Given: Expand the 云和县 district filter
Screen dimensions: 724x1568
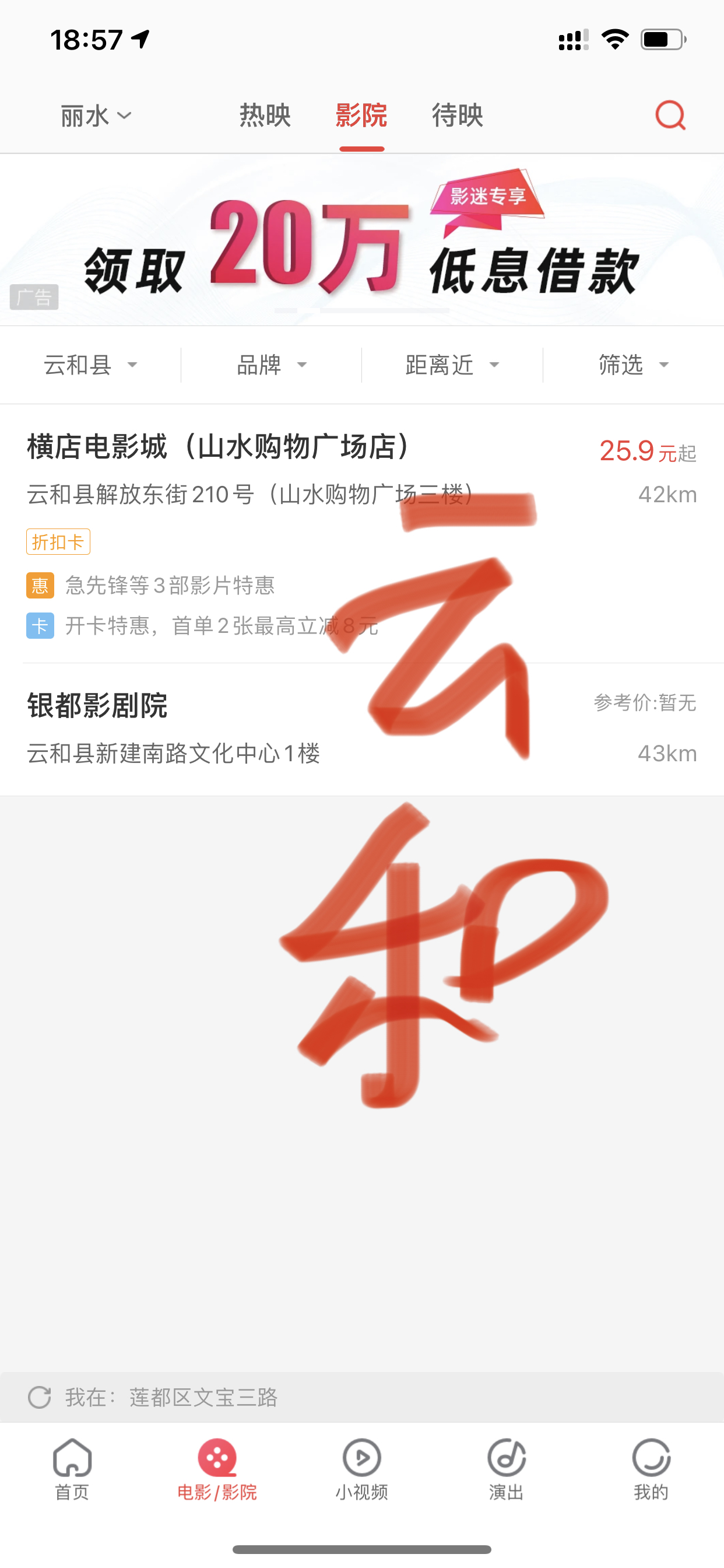Looking at the screenshot, I should pyautogui.click(x=90, y=365).
